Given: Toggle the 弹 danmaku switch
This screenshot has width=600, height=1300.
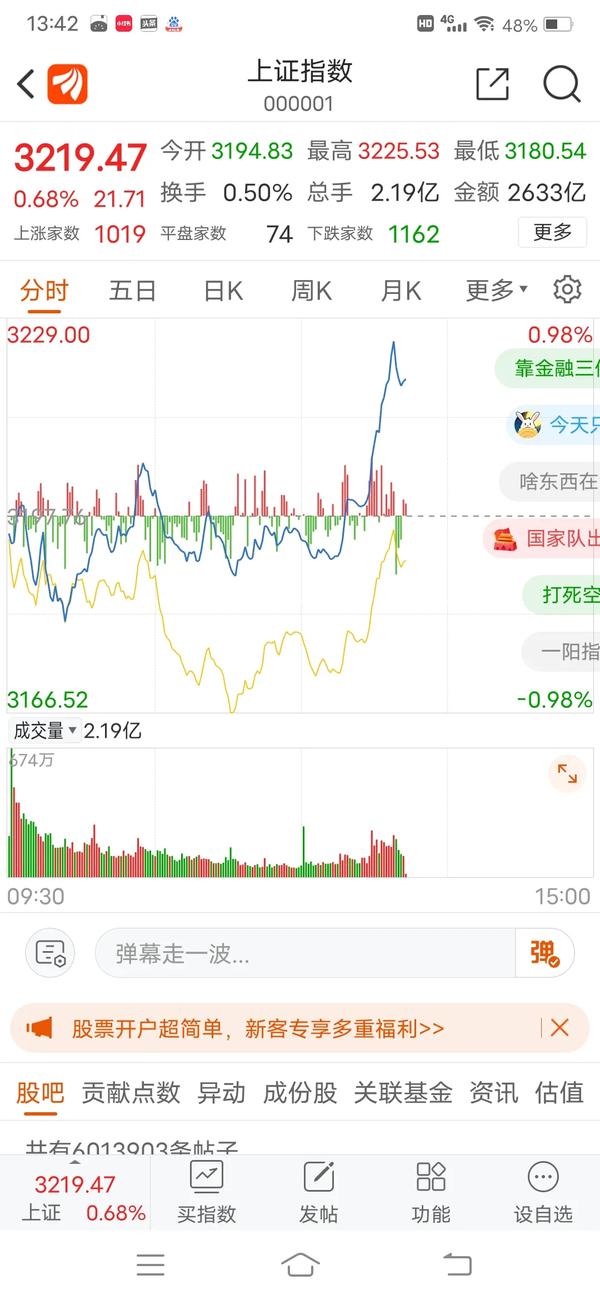Looking at the screenshot, I should coord(545,953).
